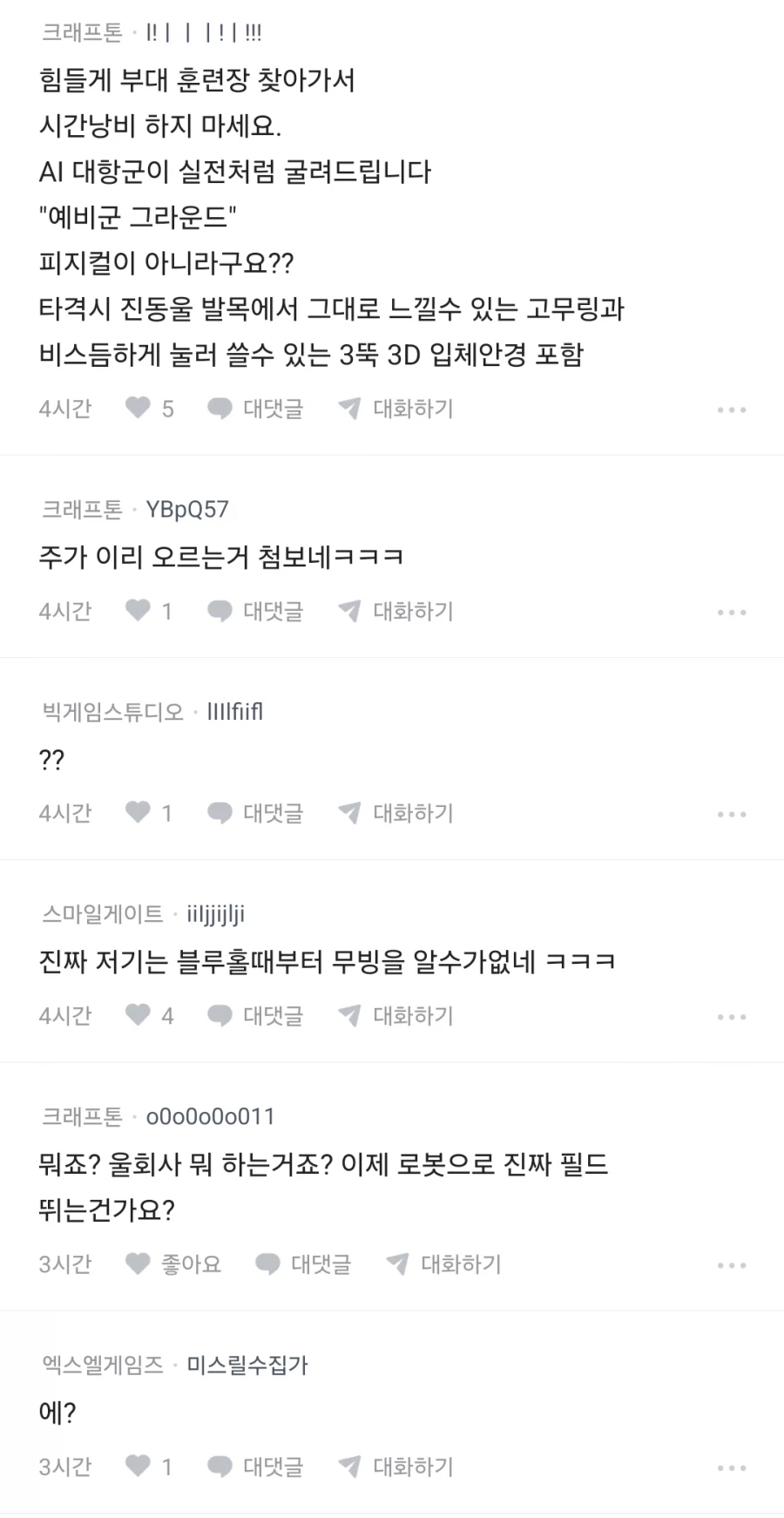Screen dimensions: 784x1518
Task: Tap the heart icon on lIIlfiifl's '??' comment
Action: [137, 813]
